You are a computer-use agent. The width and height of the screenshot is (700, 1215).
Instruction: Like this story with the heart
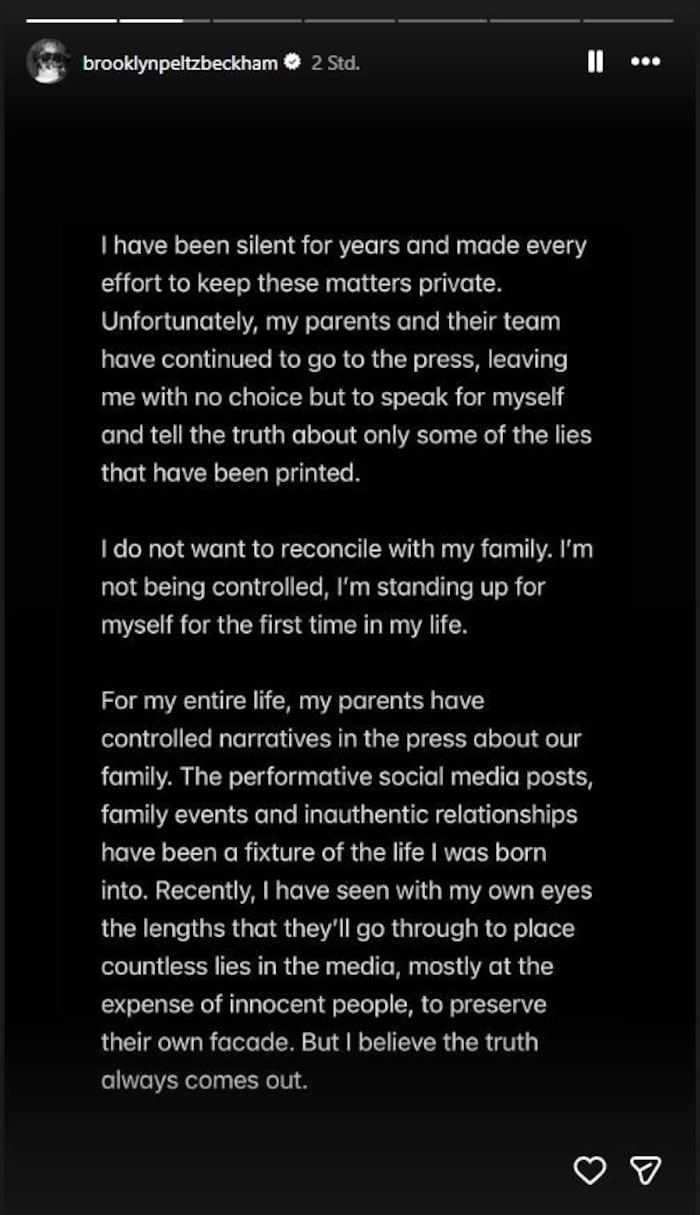(591, 1169)
